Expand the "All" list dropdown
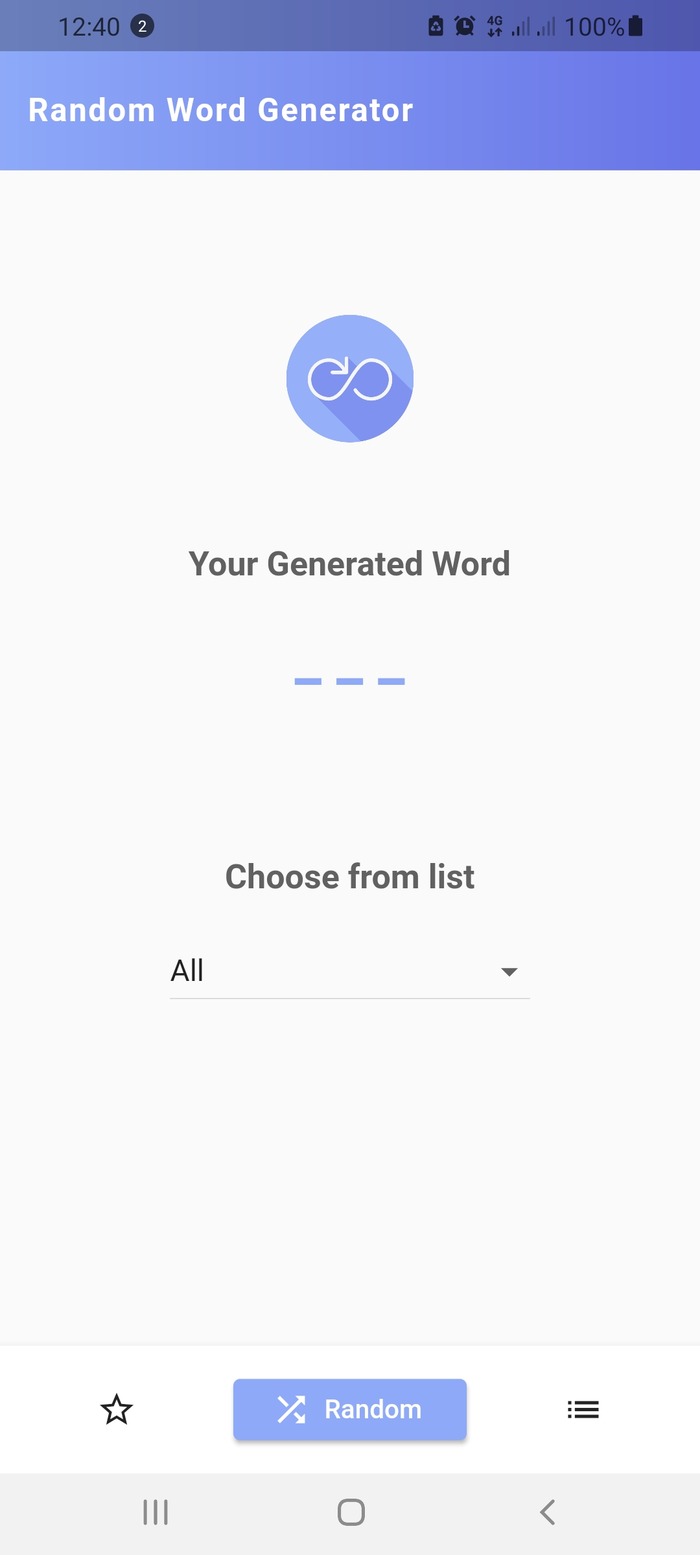This screenshot has height=1555, width=700. pyautogui.click(x=349, y=971)
